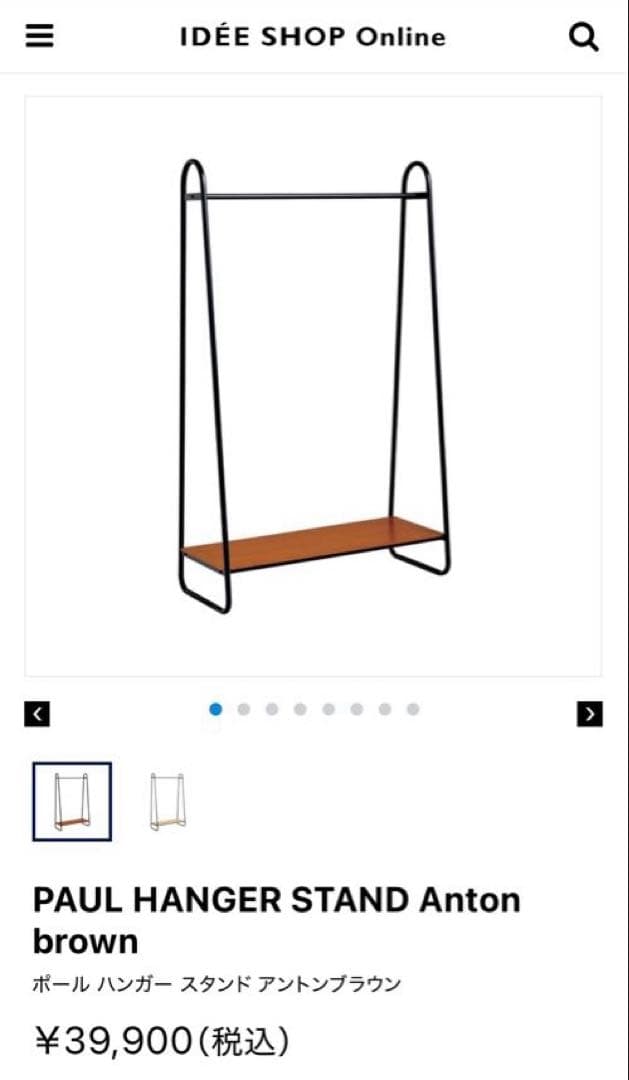629x1080 pixels.
Task: Go to IDÉE SHOP Online home
Action: [313, 37]
